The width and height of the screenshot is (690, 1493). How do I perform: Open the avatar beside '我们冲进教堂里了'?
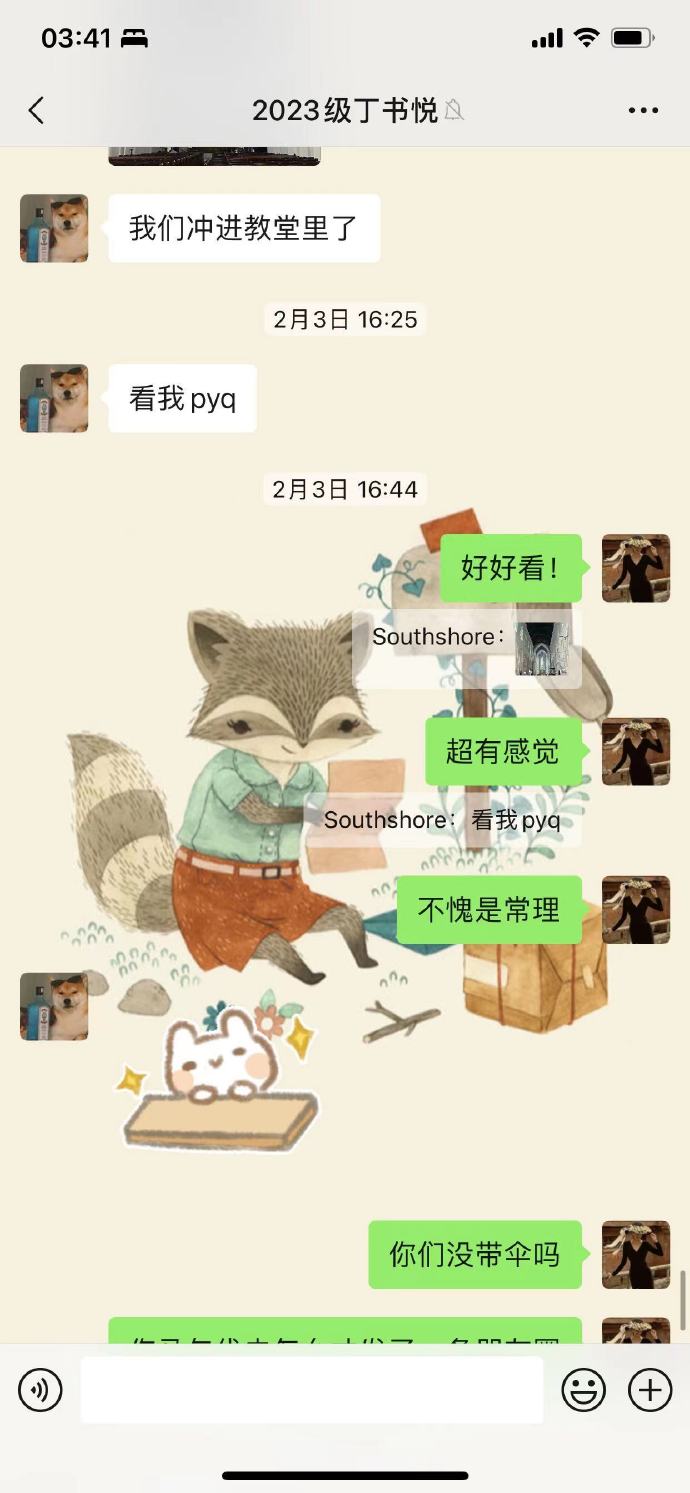54,229
